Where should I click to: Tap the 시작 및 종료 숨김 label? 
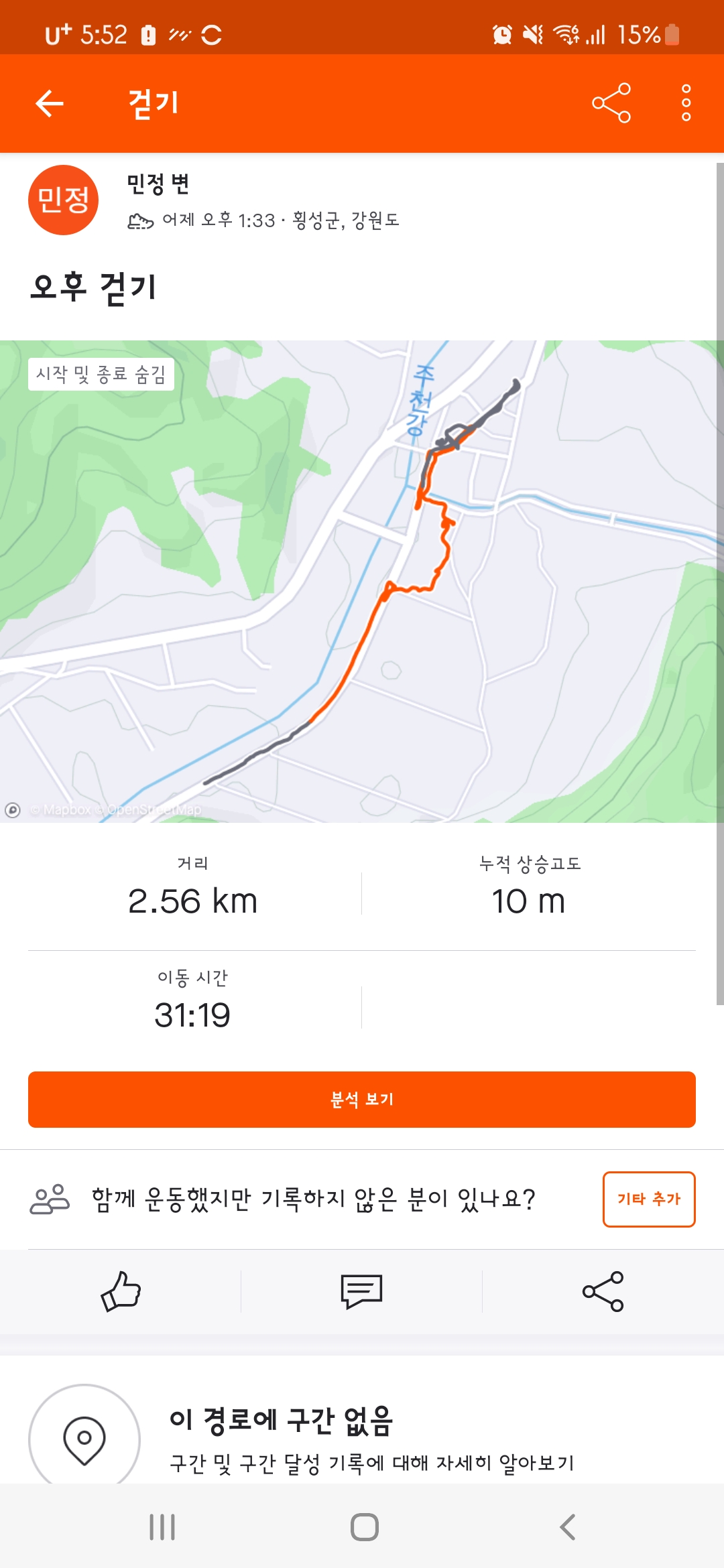[x=101, y=374]
